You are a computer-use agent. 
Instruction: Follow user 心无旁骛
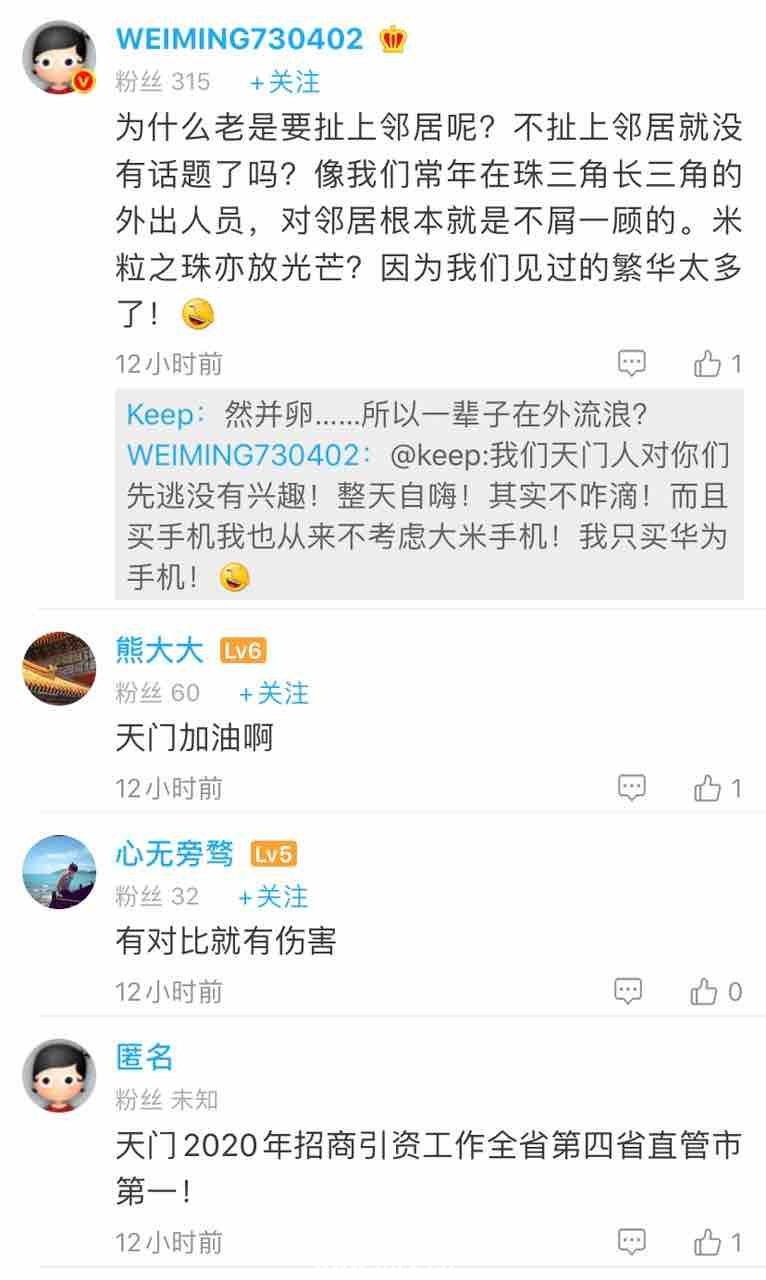(272, 896)
